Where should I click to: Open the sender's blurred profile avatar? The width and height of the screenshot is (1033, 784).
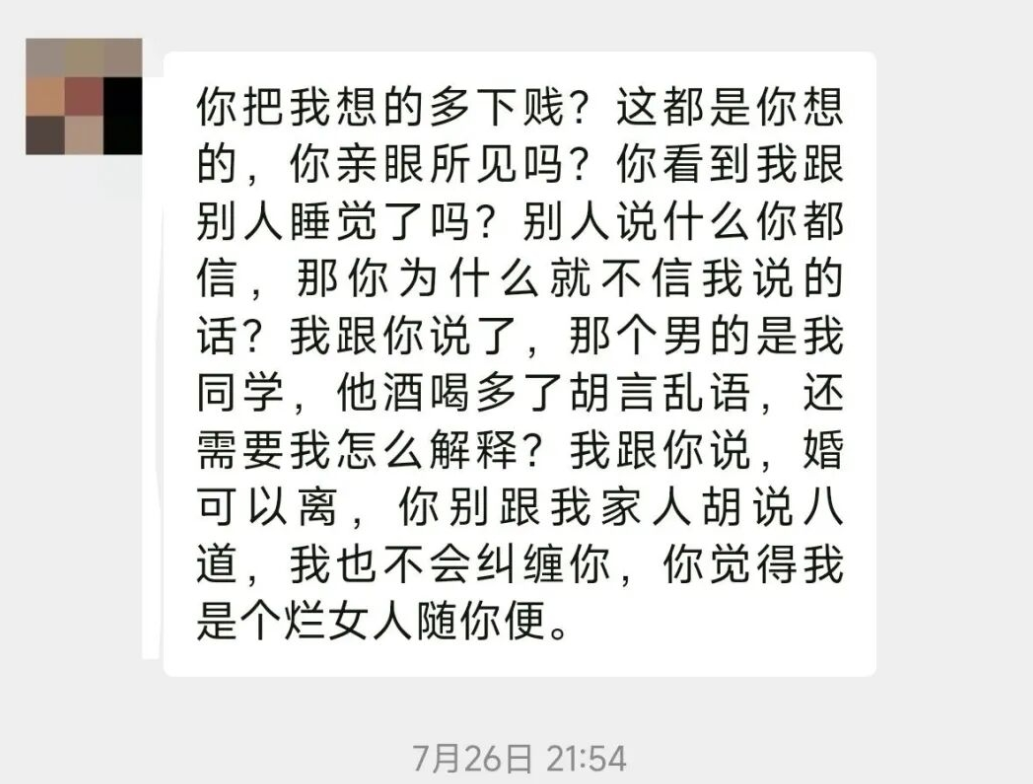(83, 97)
